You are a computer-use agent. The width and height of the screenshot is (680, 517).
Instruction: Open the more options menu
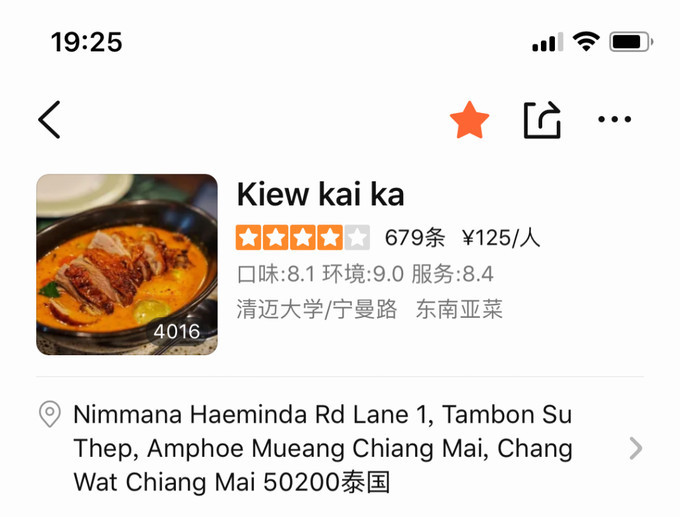(x=614, y=121)
